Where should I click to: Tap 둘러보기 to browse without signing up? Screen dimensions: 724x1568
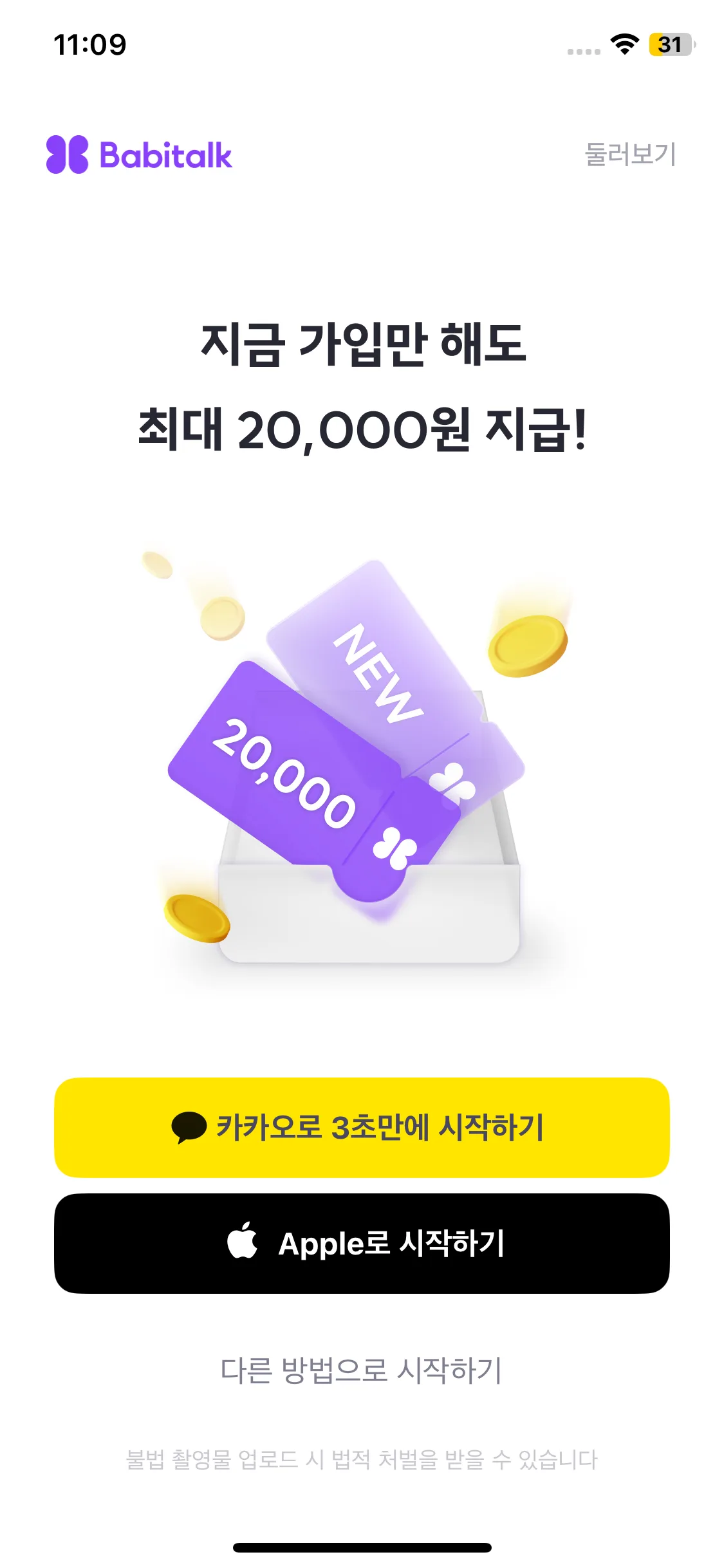[629, 154]
